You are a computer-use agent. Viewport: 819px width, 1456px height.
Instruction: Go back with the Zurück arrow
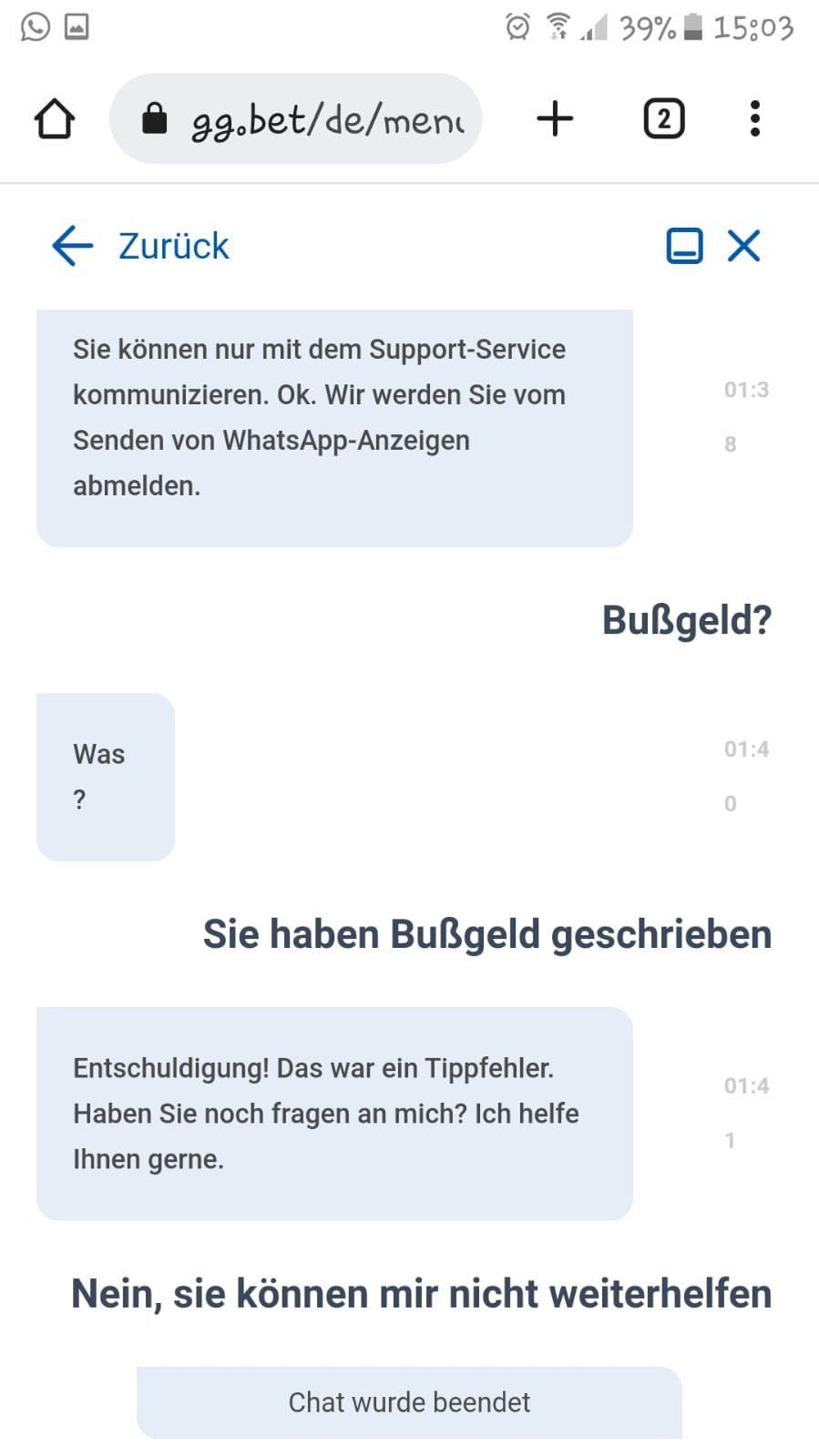[x=73, y=246]
